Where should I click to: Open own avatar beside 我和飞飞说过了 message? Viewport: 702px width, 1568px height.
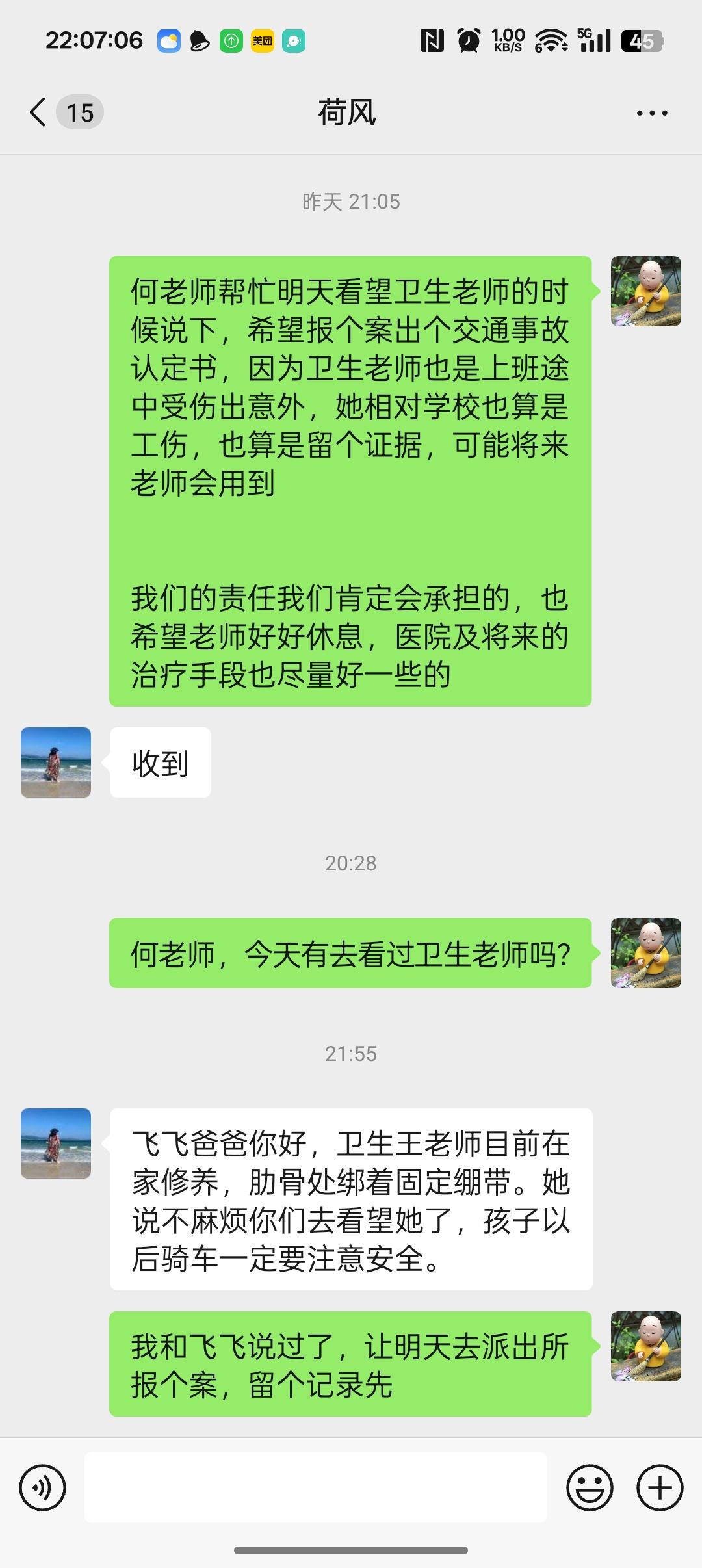646,1346
